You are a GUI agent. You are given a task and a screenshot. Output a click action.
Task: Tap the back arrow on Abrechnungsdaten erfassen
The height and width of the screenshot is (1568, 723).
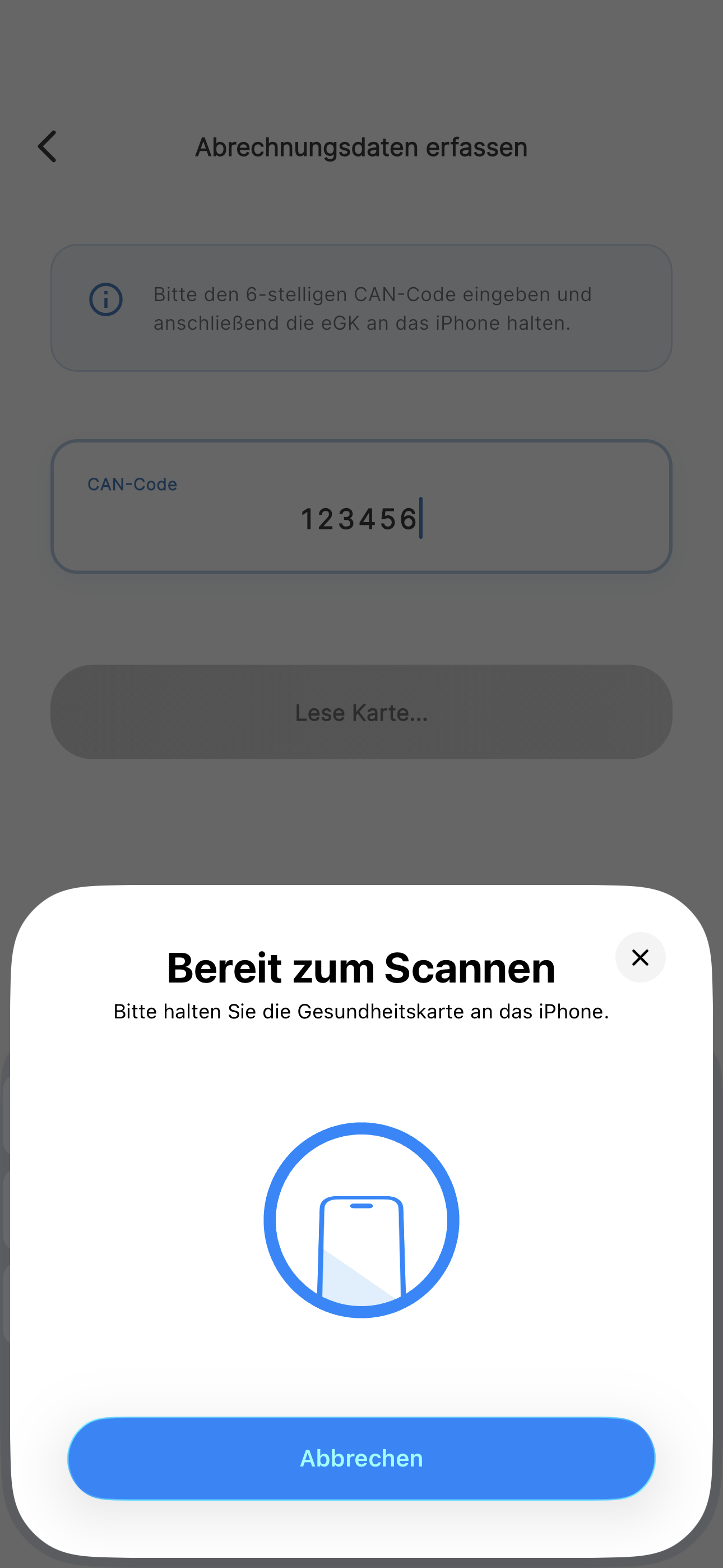pos(48,147)
